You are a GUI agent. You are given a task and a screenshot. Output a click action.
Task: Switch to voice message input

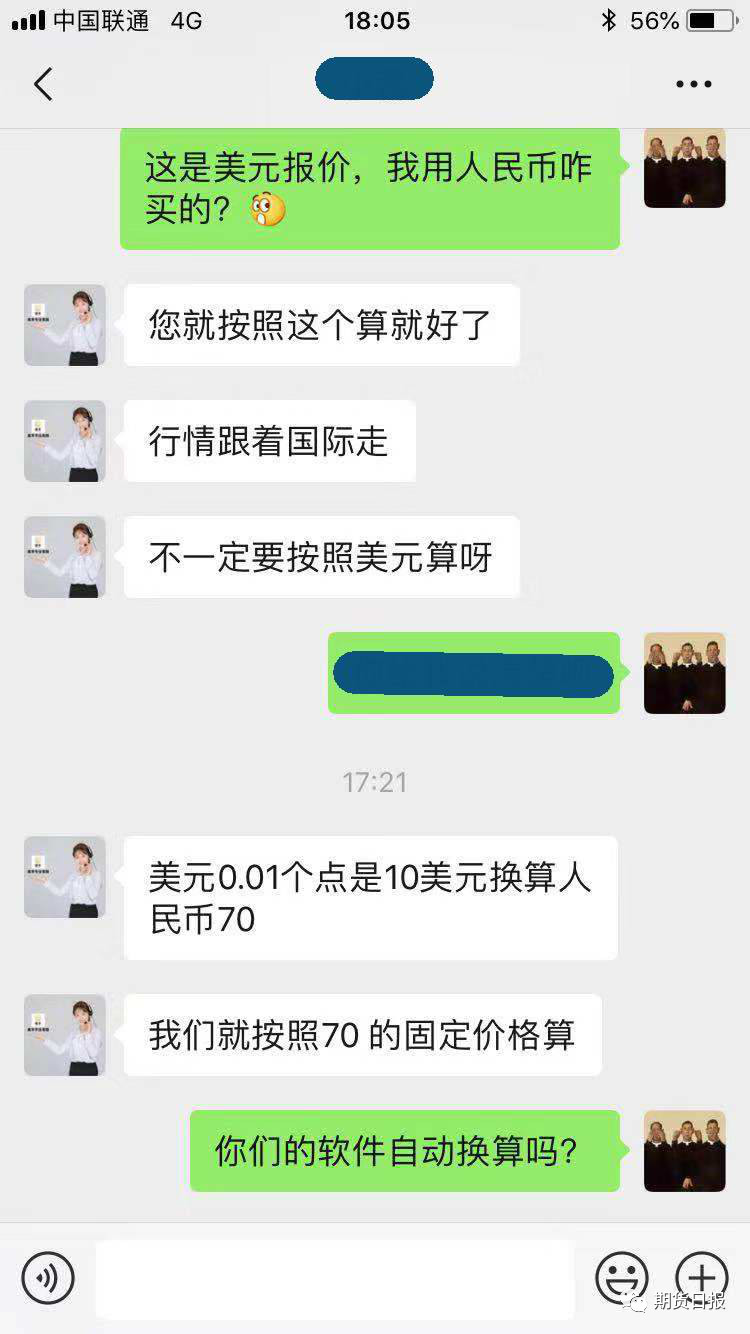coord(48,1277)
